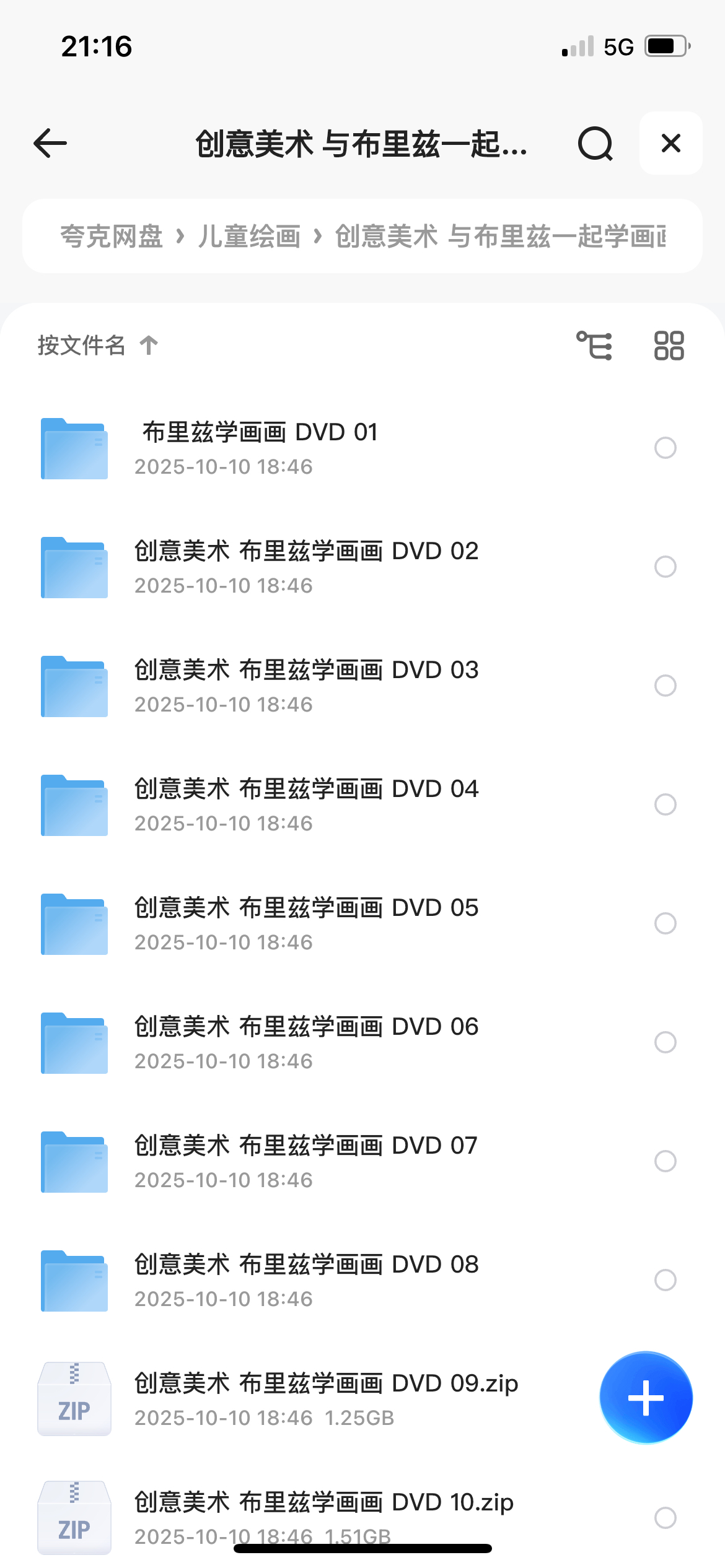
Task: Select the DVD 01 folder circle
Action: click(665, 448)
